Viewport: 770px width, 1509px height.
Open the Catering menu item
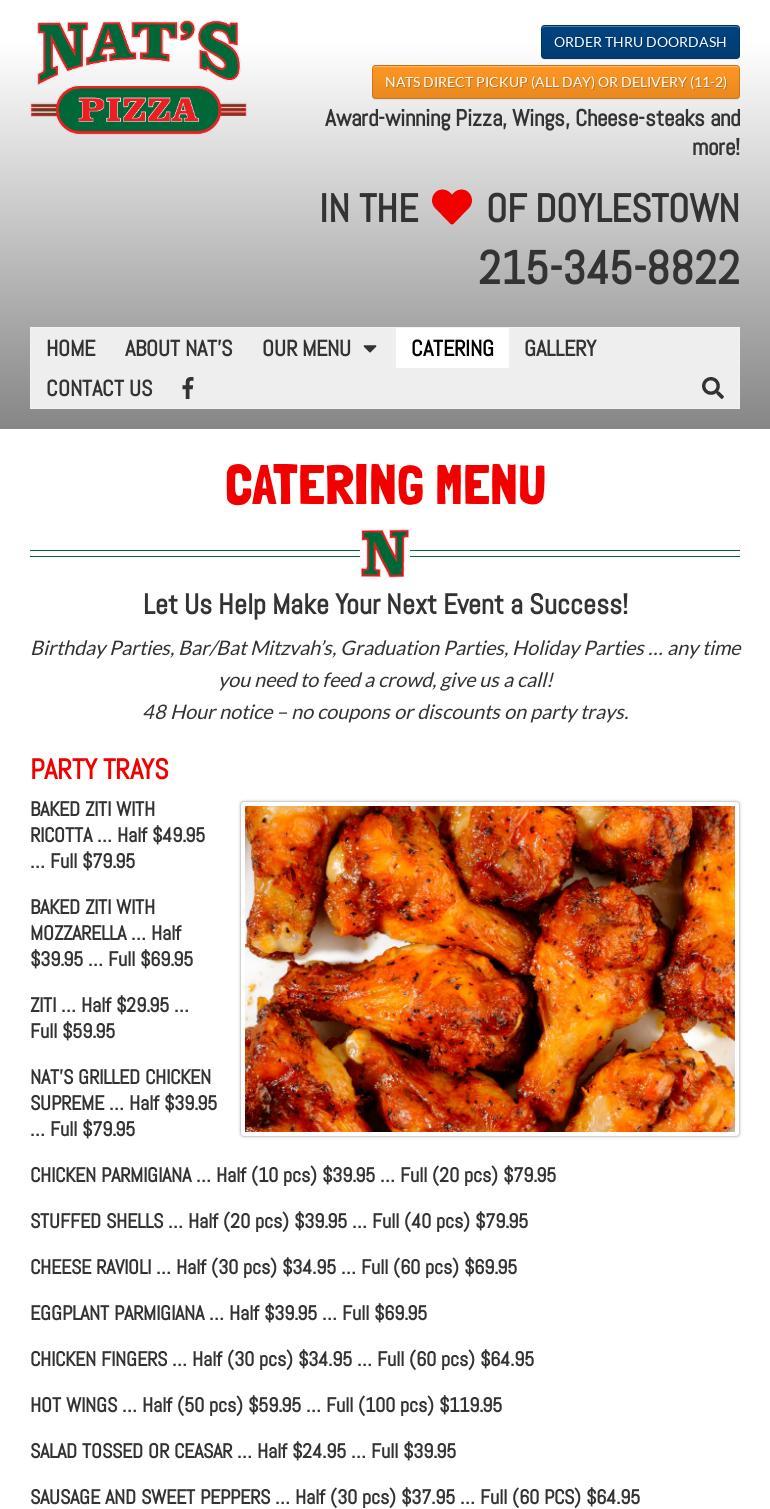point(452,348)
